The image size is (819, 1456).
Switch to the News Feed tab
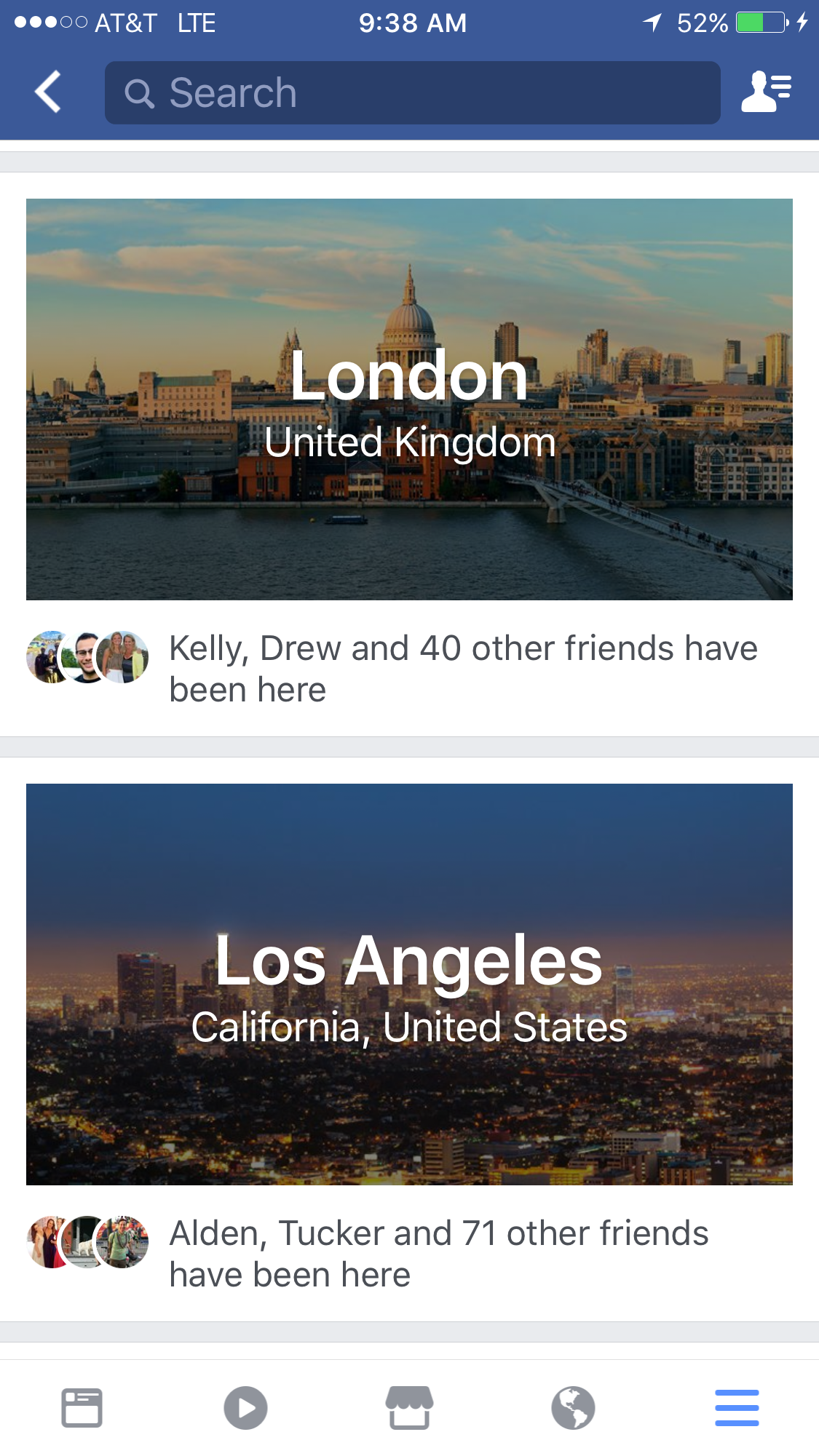(82, 1408)
